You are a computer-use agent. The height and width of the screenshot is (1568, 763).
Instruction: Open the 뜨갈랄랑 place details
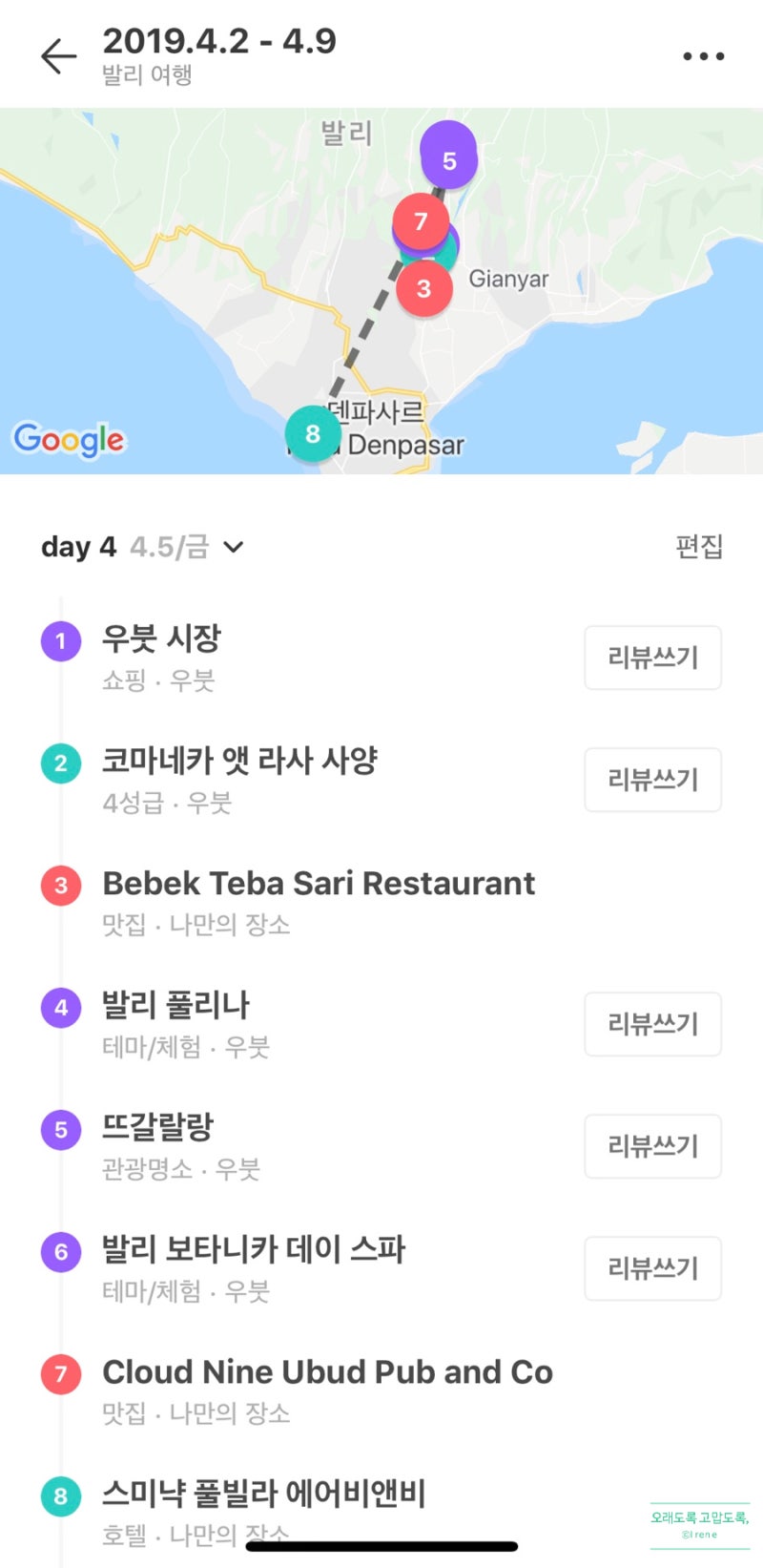pyautogui.click(x=157, y=1127)
